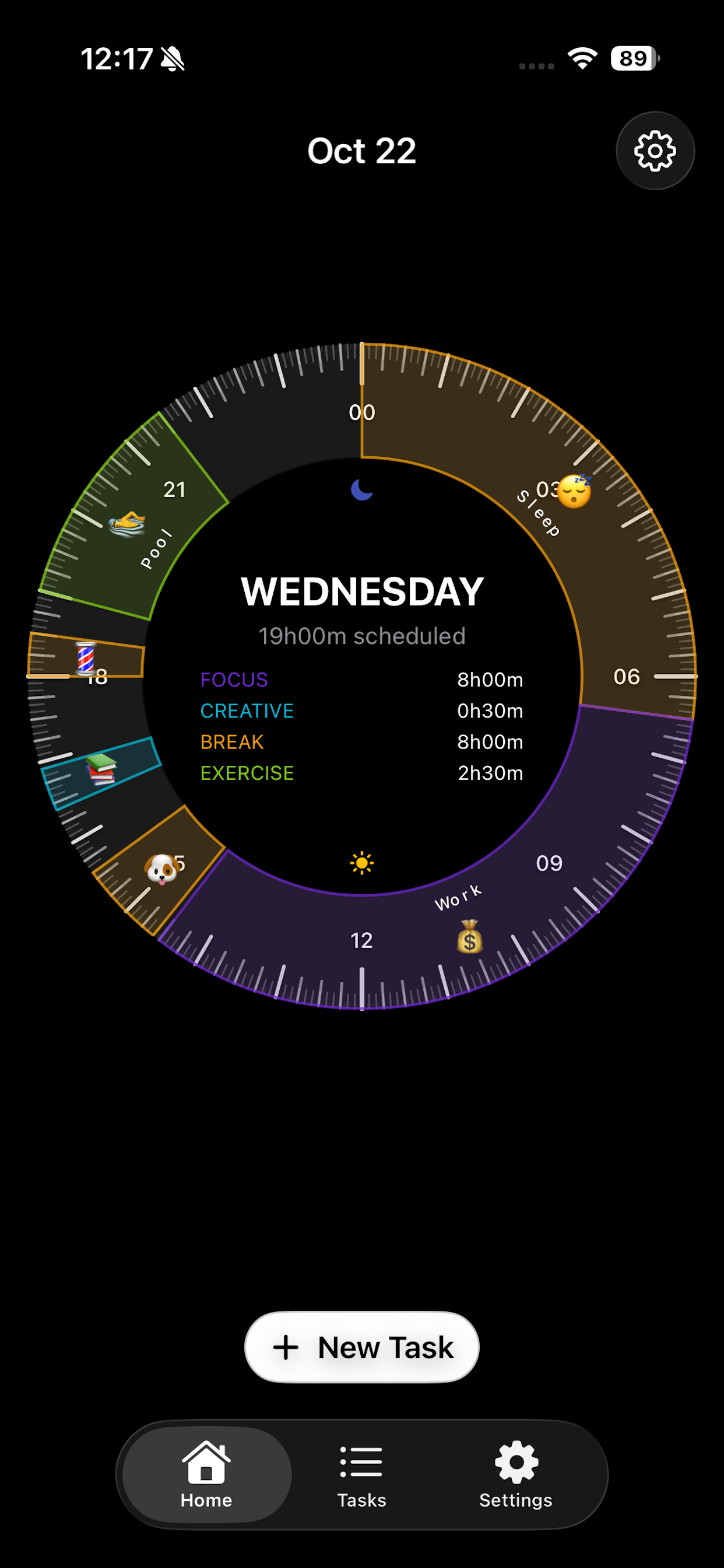Viewport: 724px width, 1568px height.
Task: Tap the WEDNESDAY day label
Action: coord(361,589)
